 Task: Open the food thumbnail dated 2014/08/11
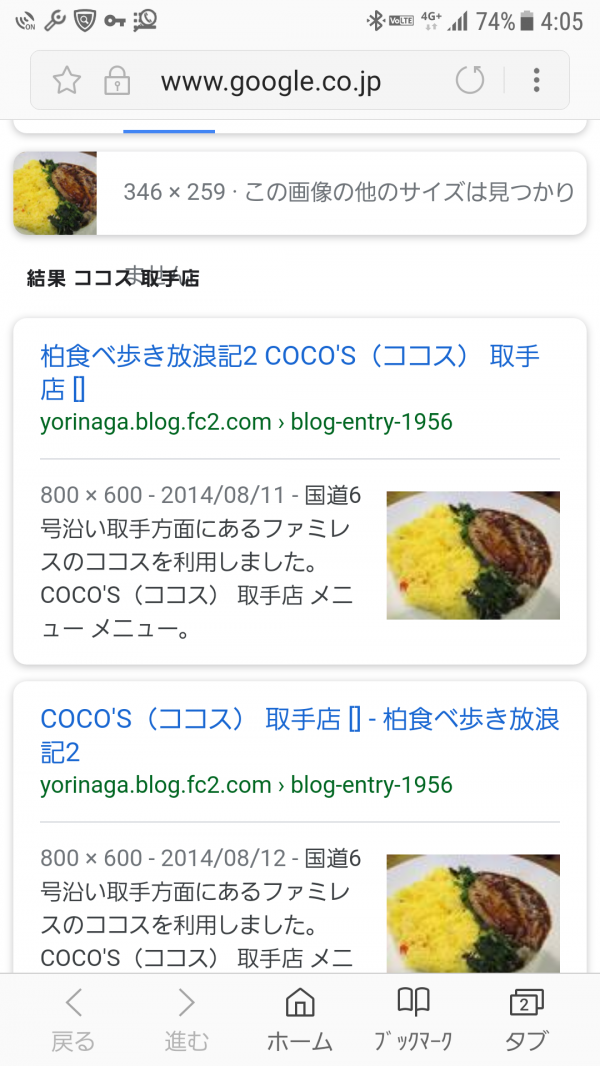pyautogui.click(x=473, y=555)
